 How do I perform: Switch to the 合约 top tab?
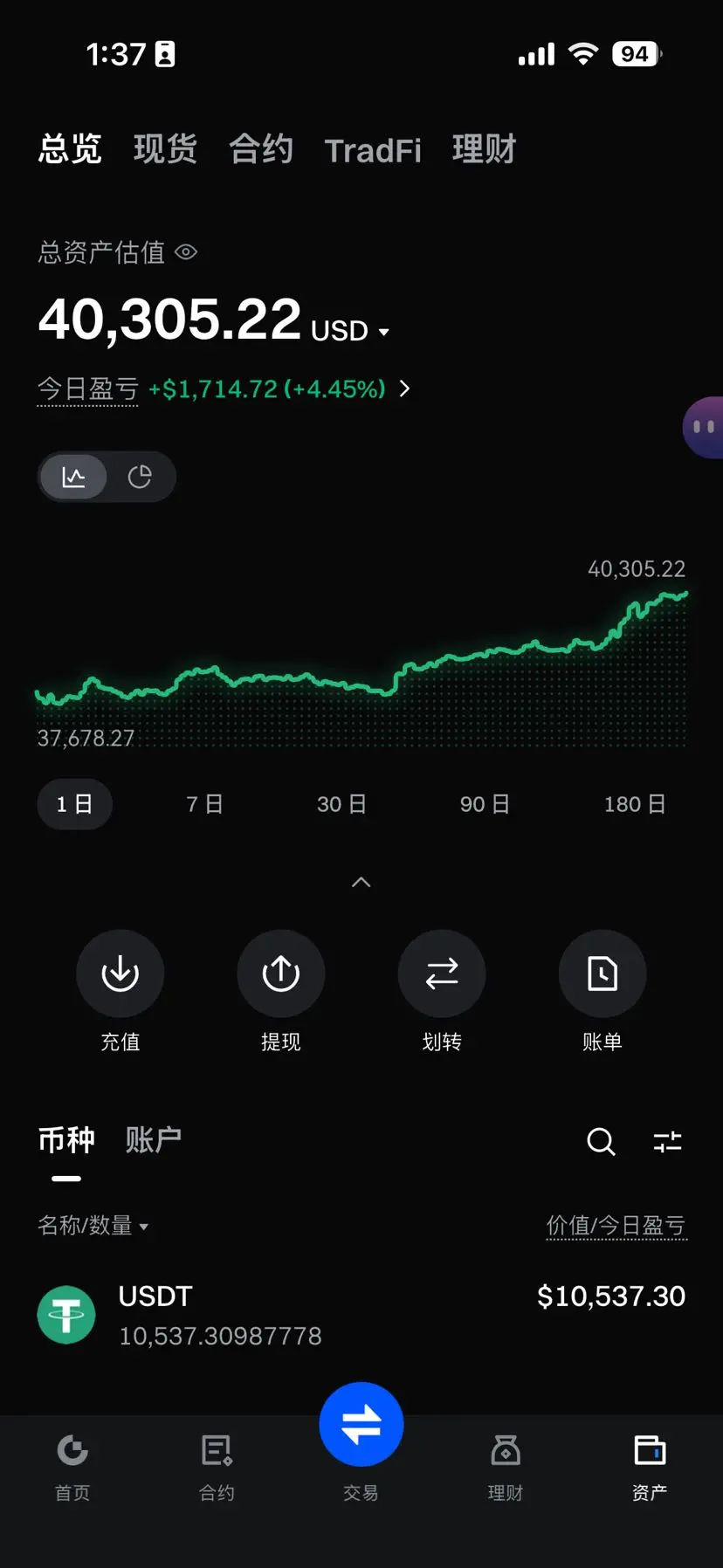(260, 149)
